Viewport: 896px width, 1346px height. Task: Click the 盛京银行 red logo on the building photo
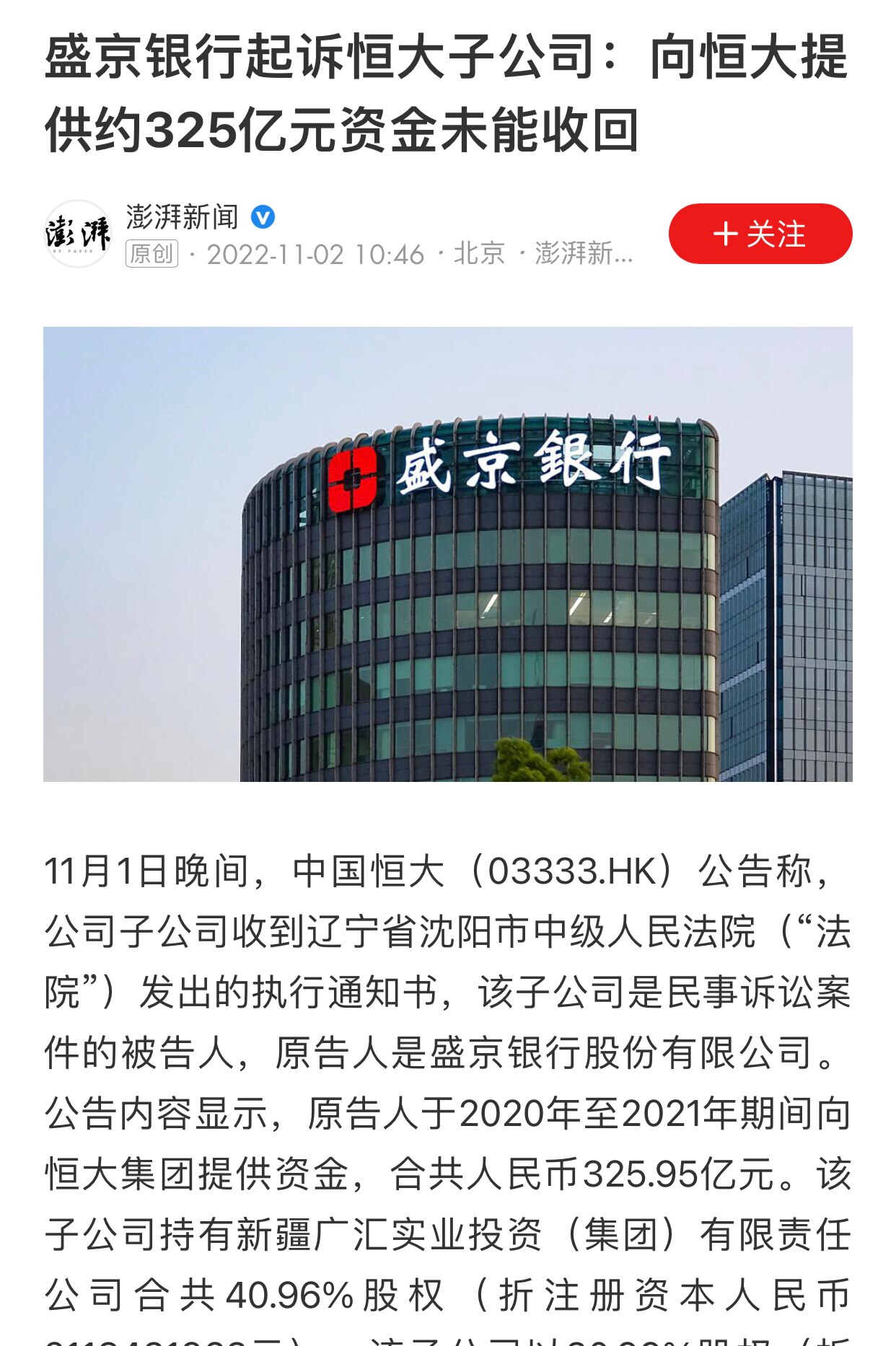point(353,480)
